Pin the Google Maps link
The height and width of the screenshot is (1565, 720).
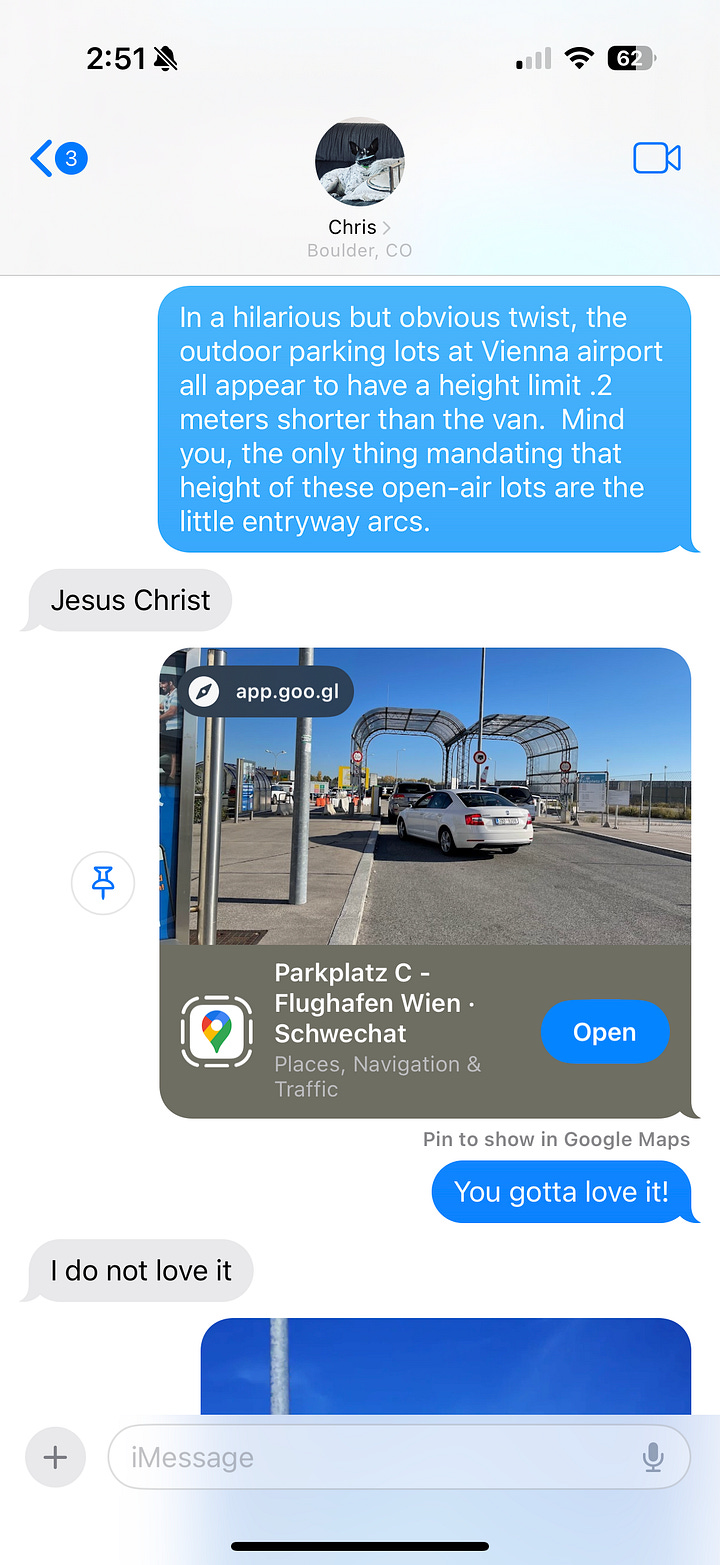pyautogui.click(x=103, y=883)
